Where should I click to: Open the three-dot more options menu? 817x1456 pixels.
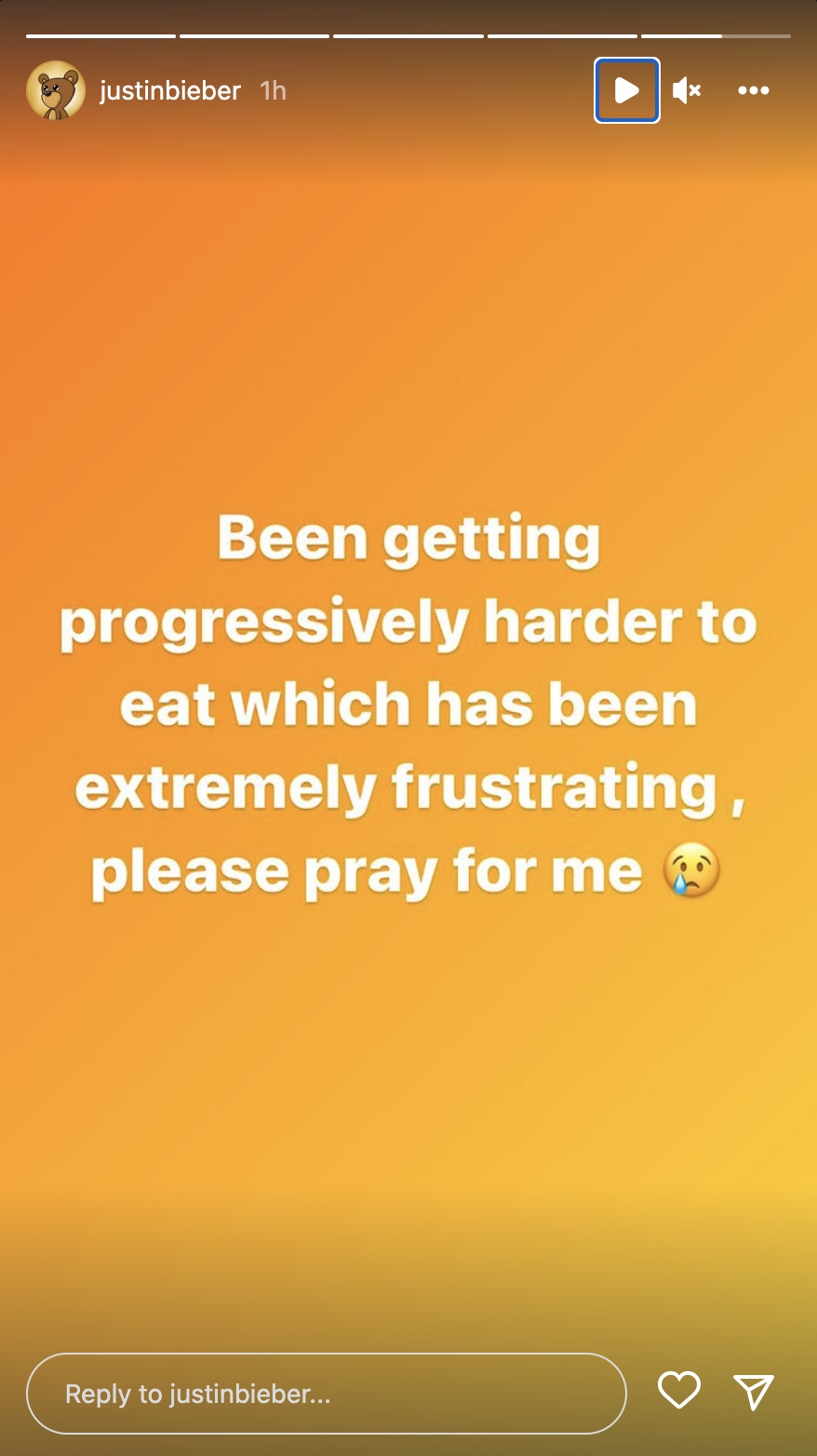click(753, 90)
